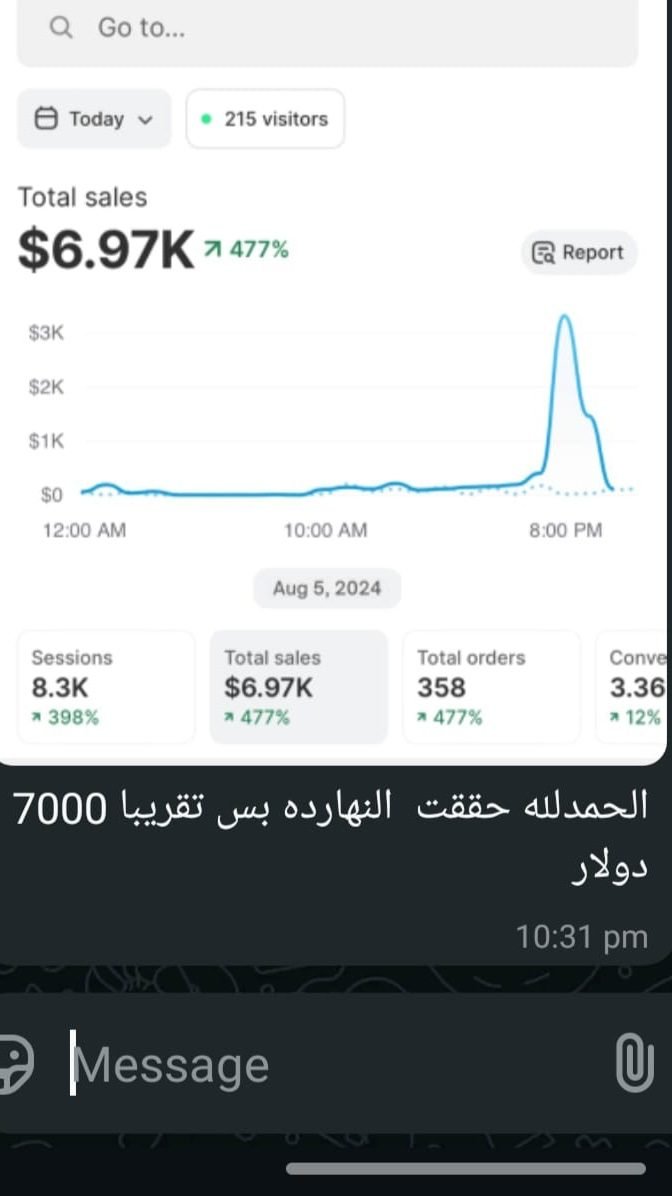Open the emoji picker
The image size is (672, 1196).
tap(14, 1064)
